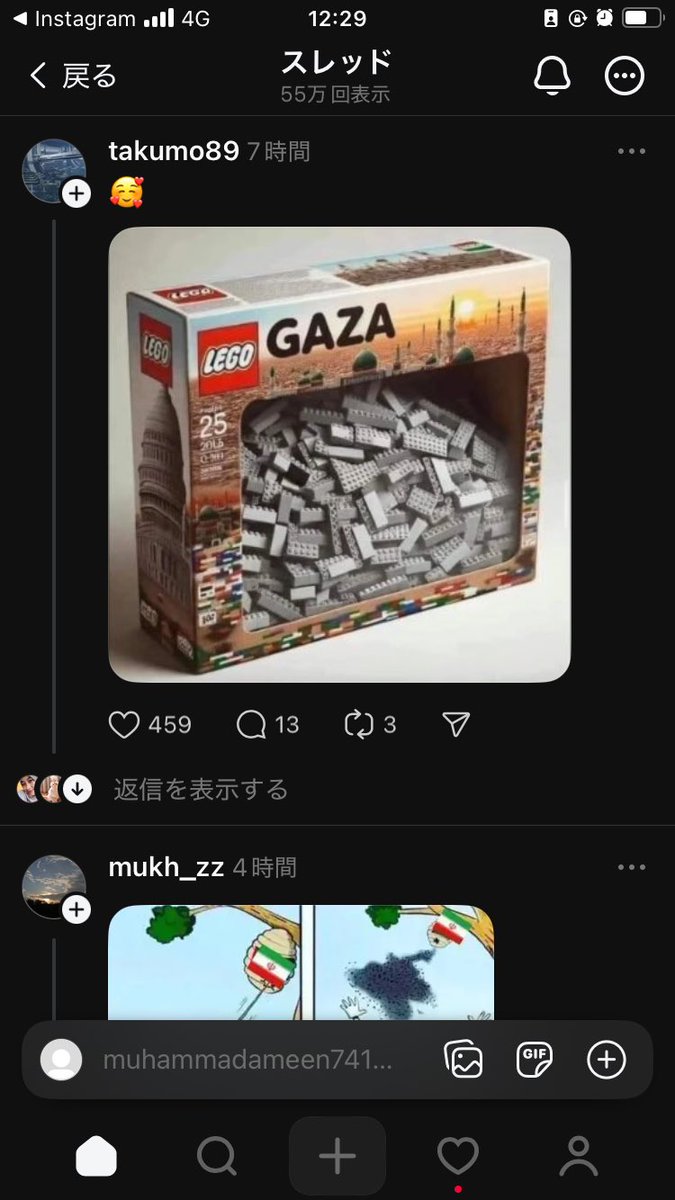Image resolution: width=675 pixels, height=1200 pixels.
Task: Open options for takumo89's post
Action: [x=631, y=152]
